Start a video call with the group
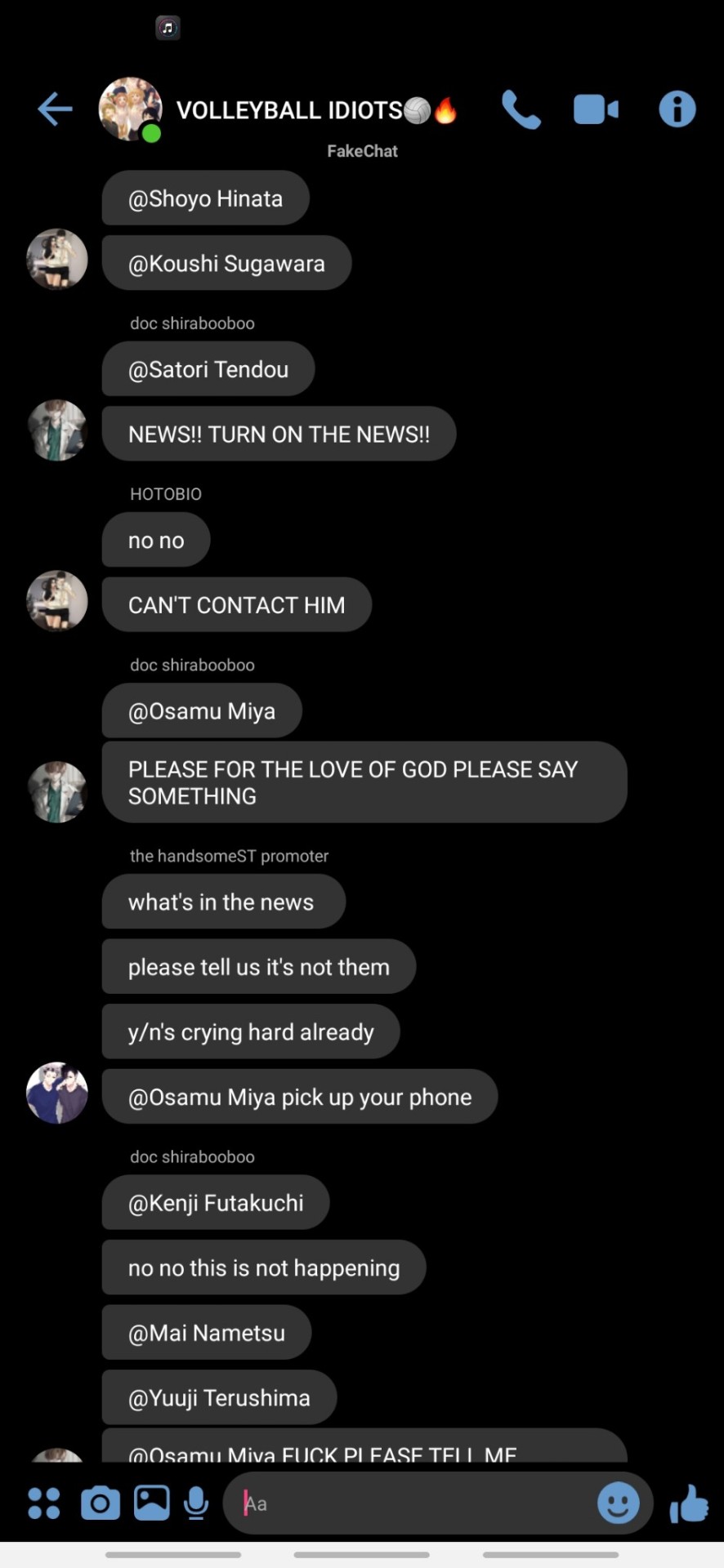Screen dimensions: 724x1568 [596, 109]
